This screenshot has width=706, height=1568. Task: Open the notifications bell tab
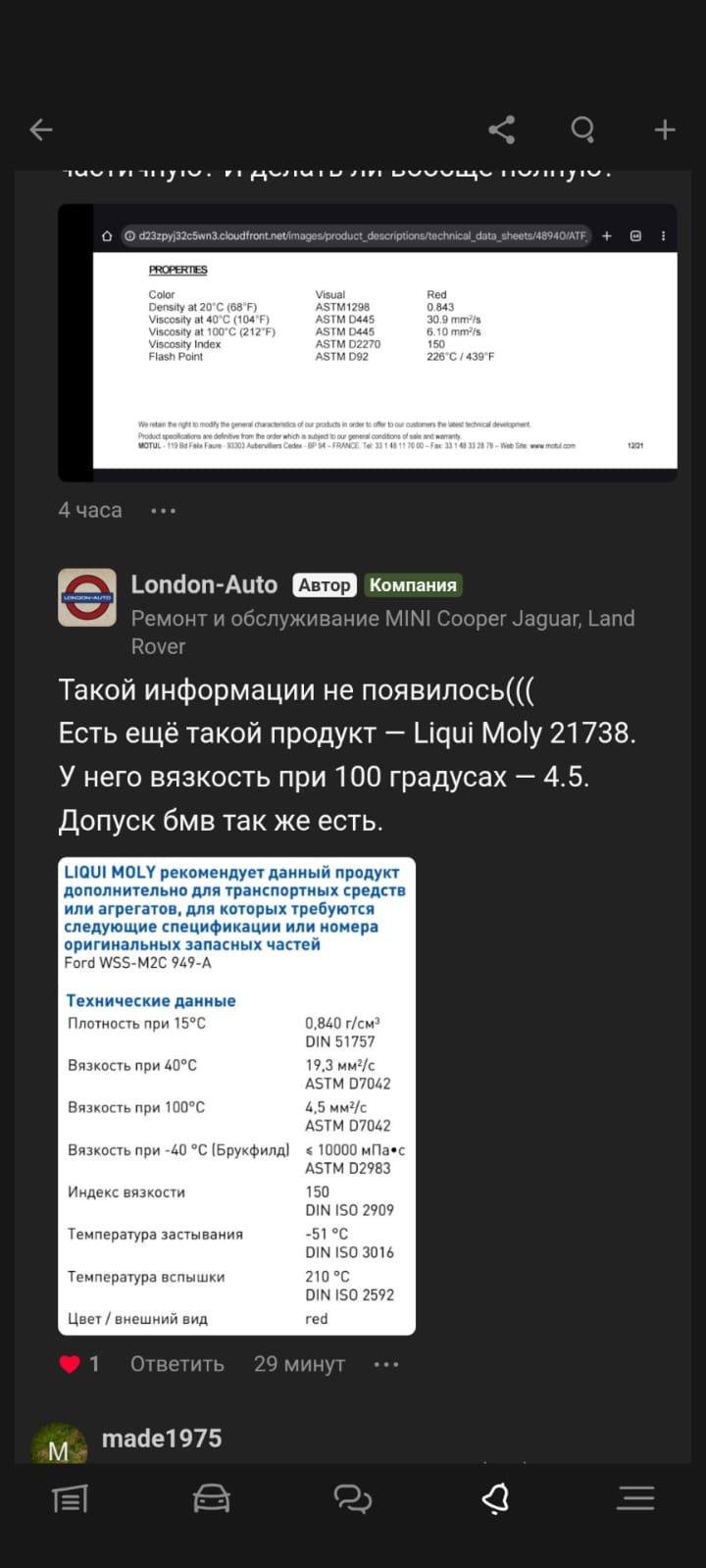click(x=495, y=1498)
